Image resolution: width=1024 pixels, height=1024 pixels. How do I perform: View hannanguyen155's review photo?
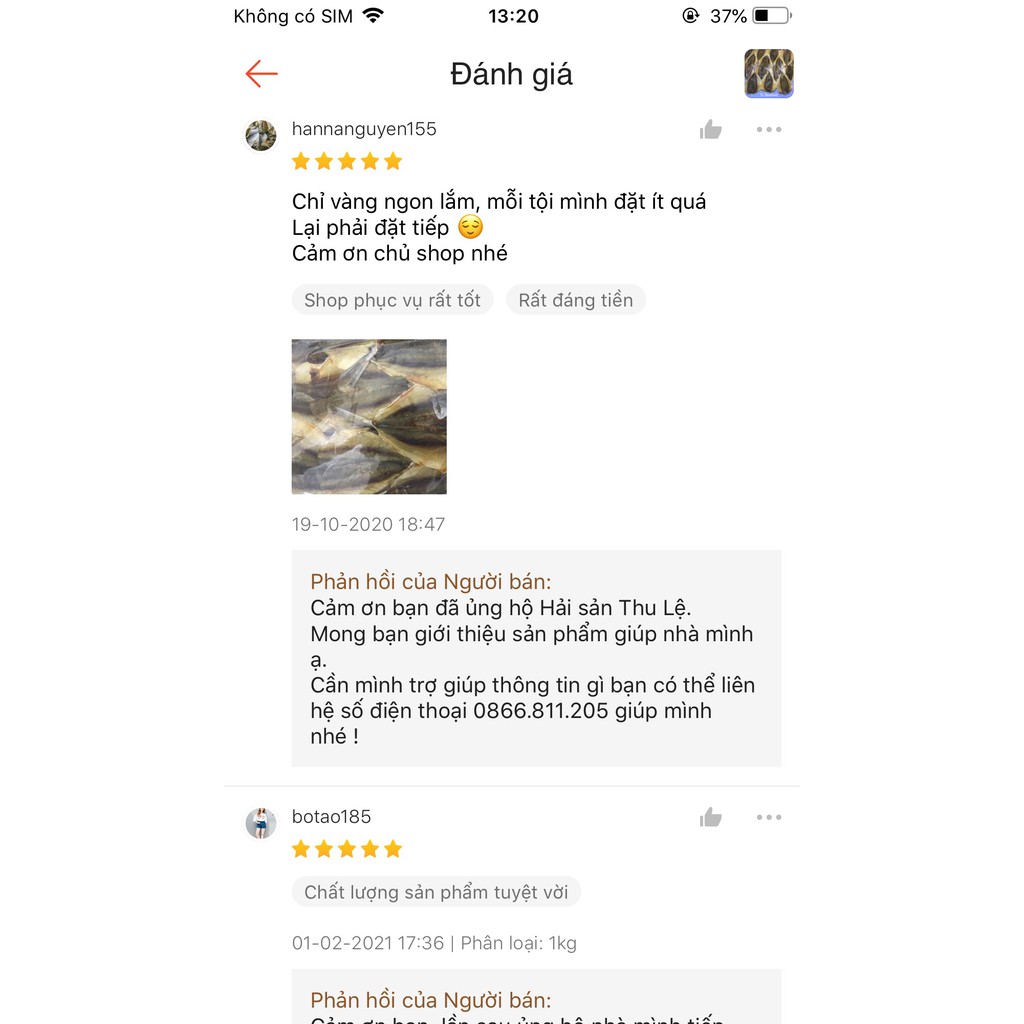[x=369, y=417]
